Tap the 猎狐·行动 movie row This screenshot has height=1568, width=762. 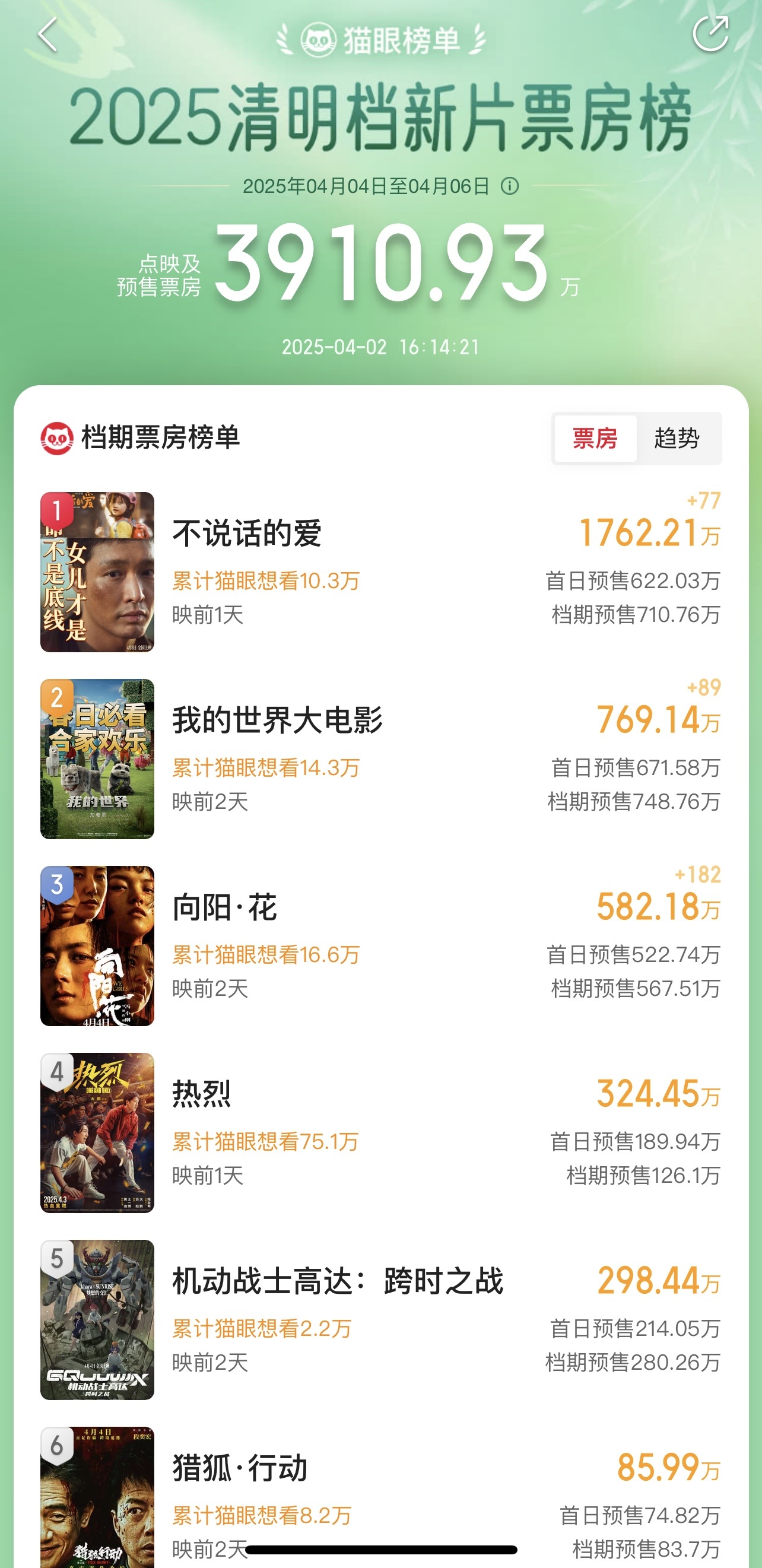pyautogui.click(x=240, y=1468)
